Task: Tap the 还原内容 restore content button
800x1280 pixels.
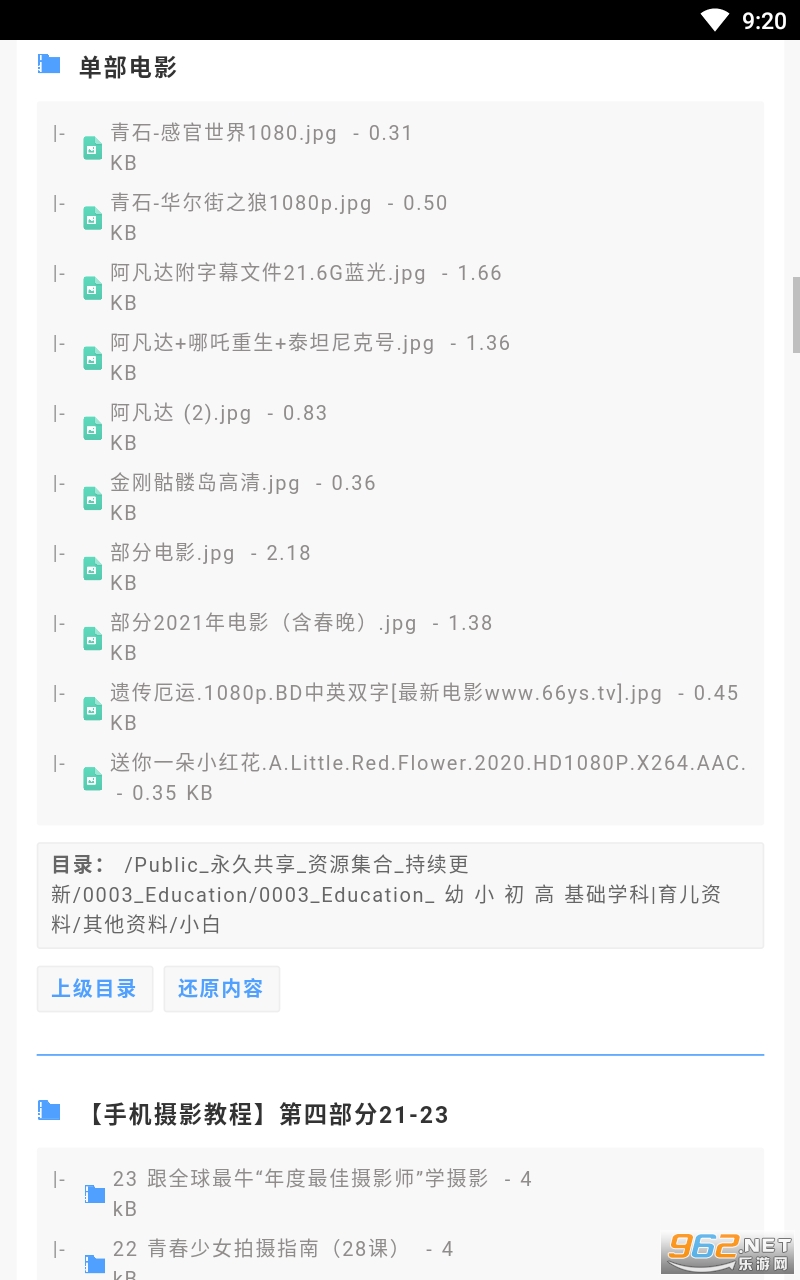Action: [x=221, y=989]
